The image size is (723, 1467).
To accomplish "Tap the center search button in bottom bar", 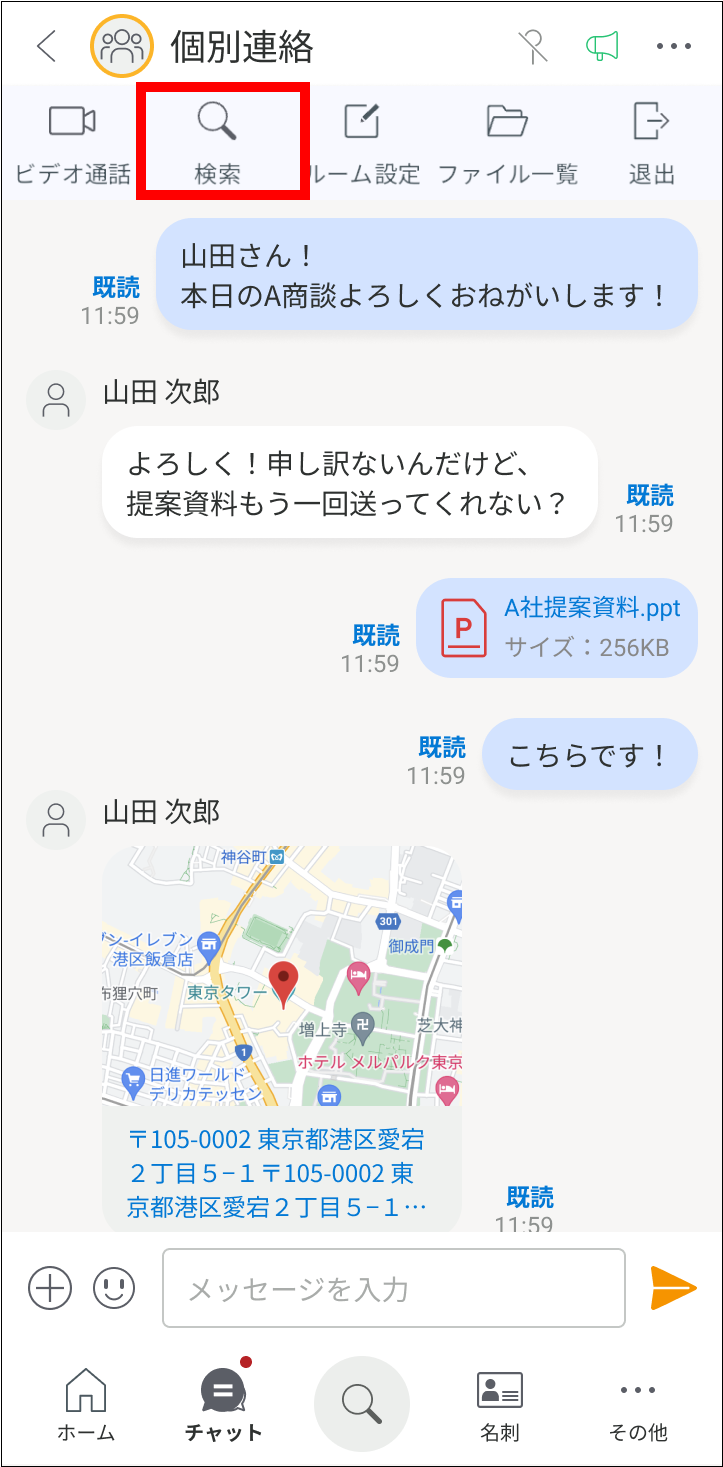I will (361, 1403).
